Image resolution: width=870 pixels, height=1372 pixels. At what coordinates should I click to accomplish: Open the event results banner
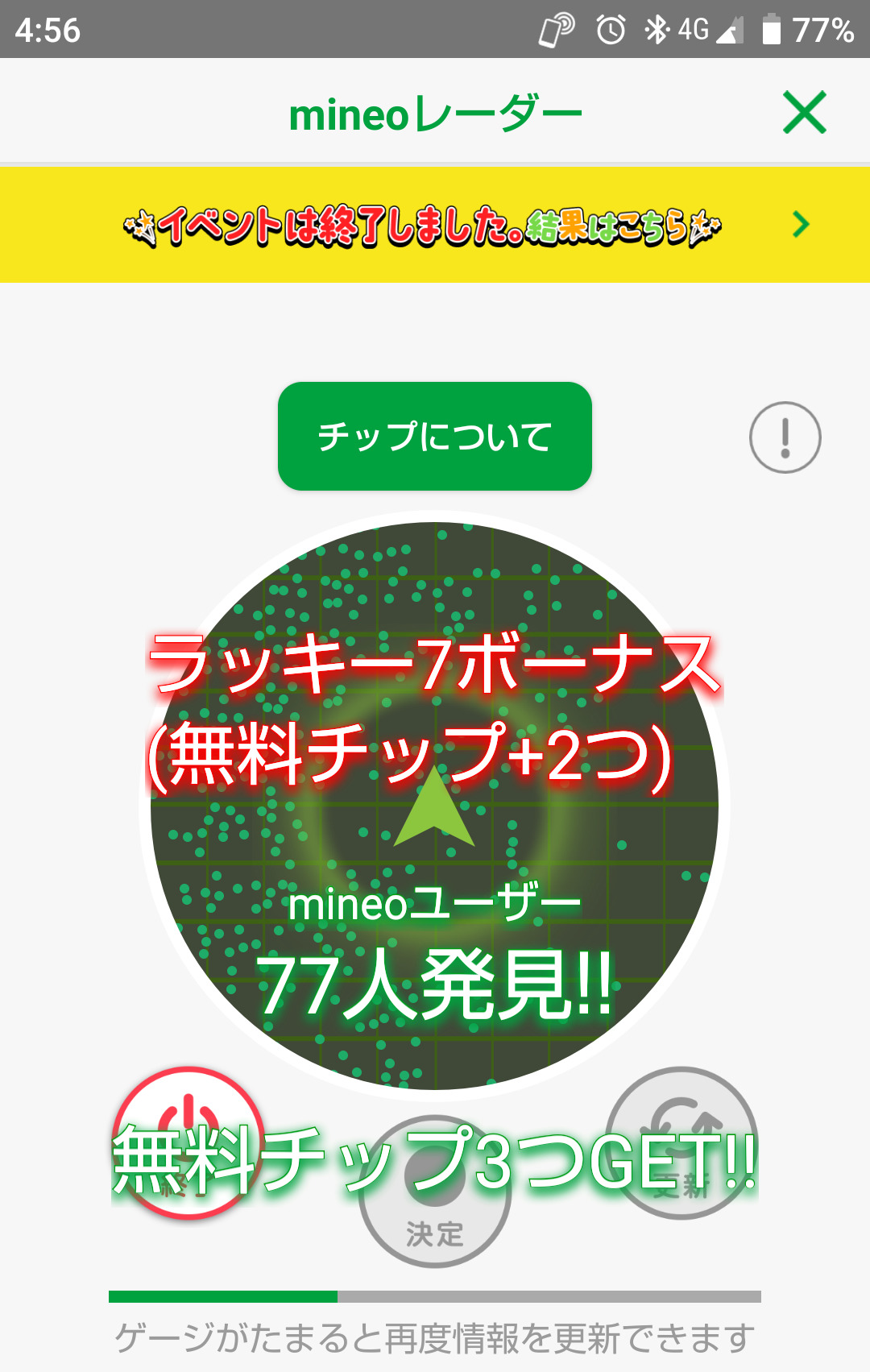[x=435, y=226]
